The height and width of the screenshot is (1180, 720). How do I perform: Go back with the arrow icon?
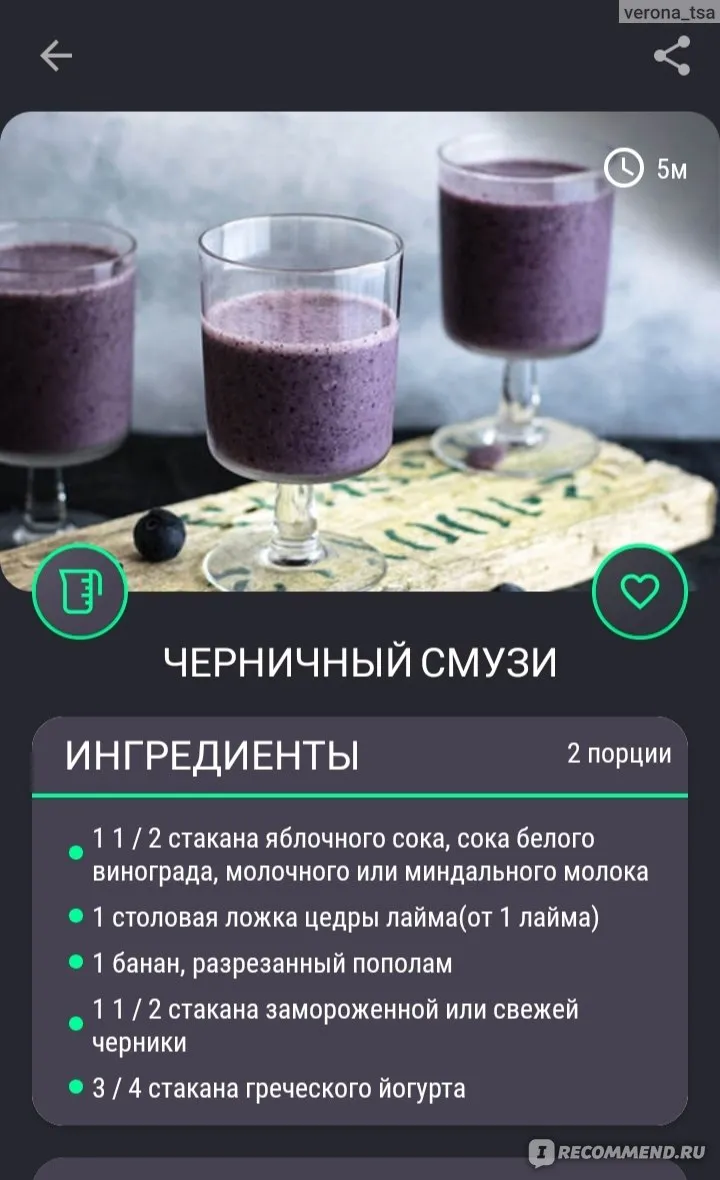pos(56,56)
